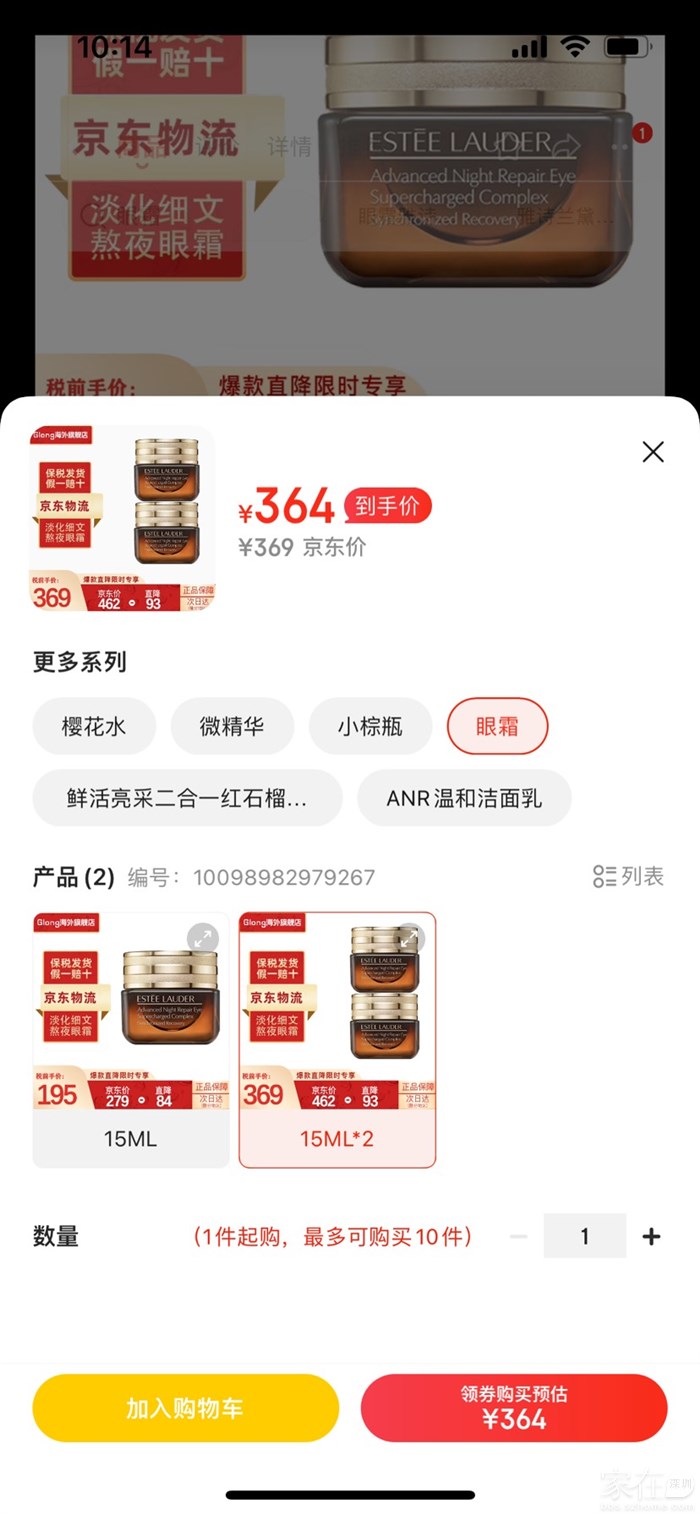Viewport: 700px width, 1514px height.
Task: Tap the quantity number field
Action: click(x=585, y=1237)
